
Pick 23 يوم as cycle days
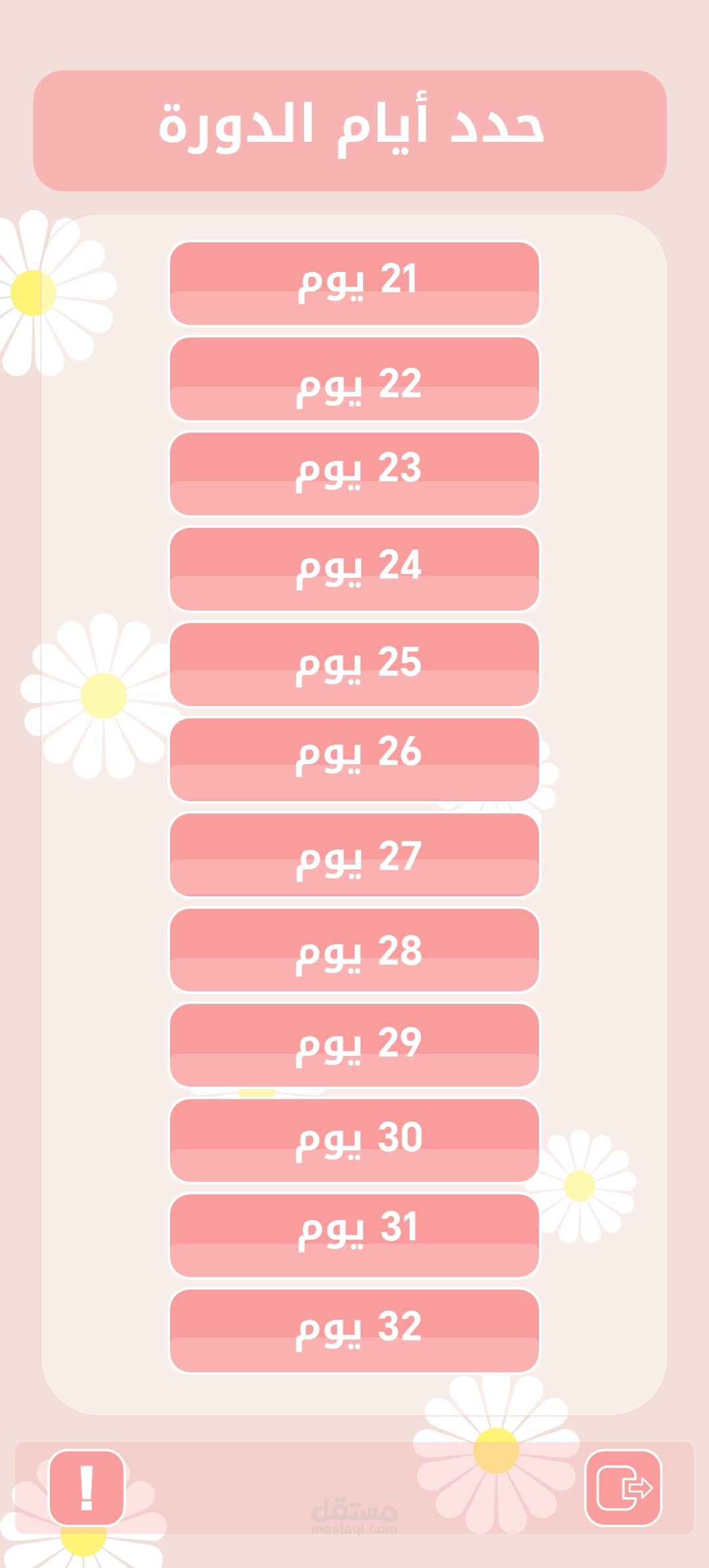(x=354, y=473)
